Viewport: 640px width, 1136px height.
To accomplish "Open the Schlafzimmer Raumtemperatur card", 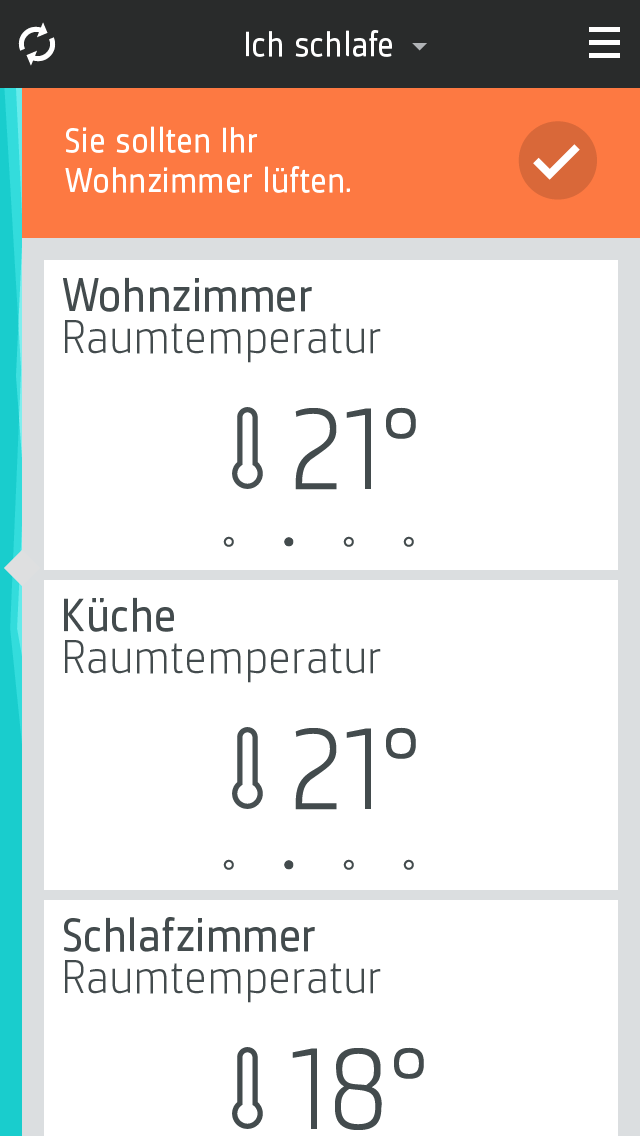I will coord(330,1020).
